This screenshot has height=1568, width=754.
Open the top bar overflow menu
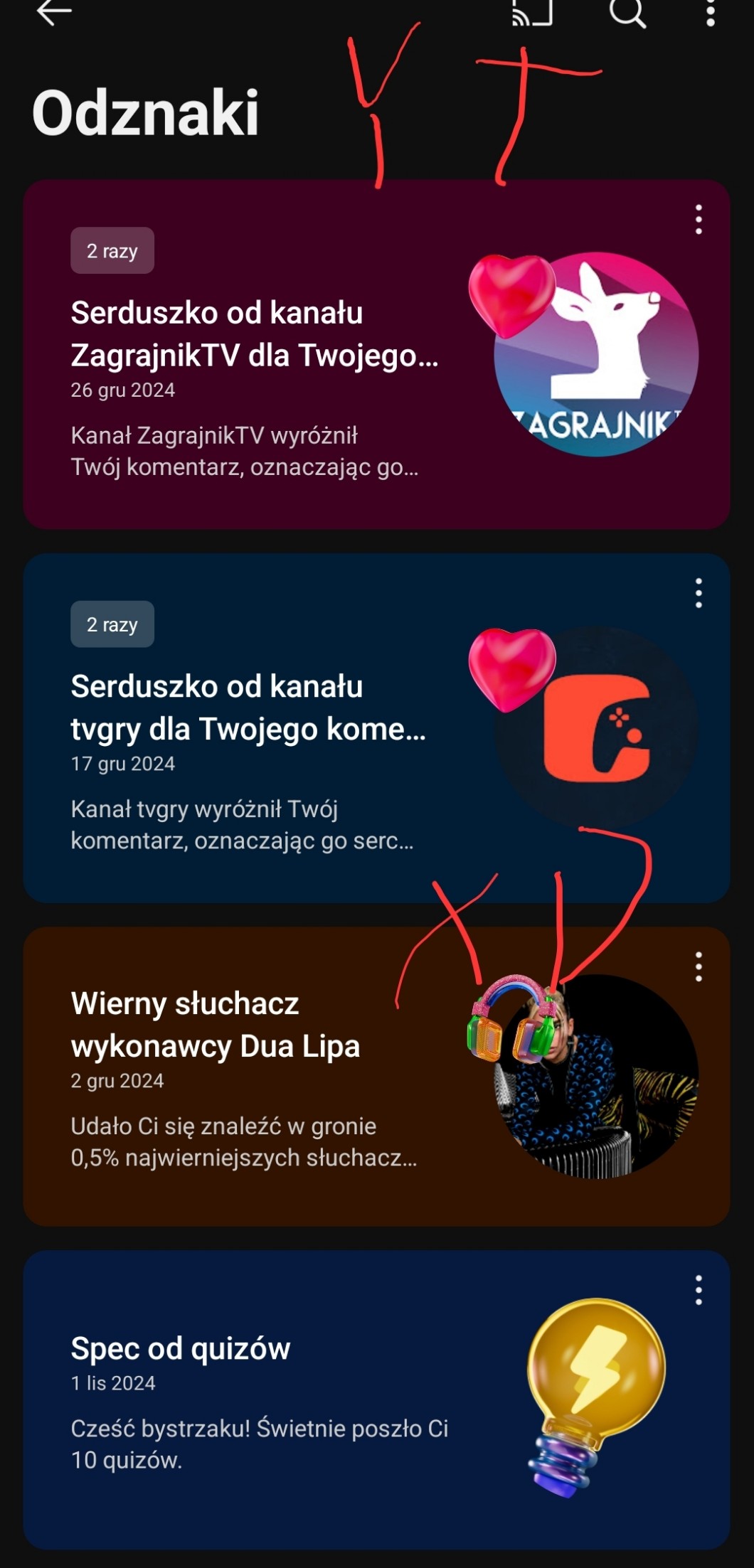710,12
